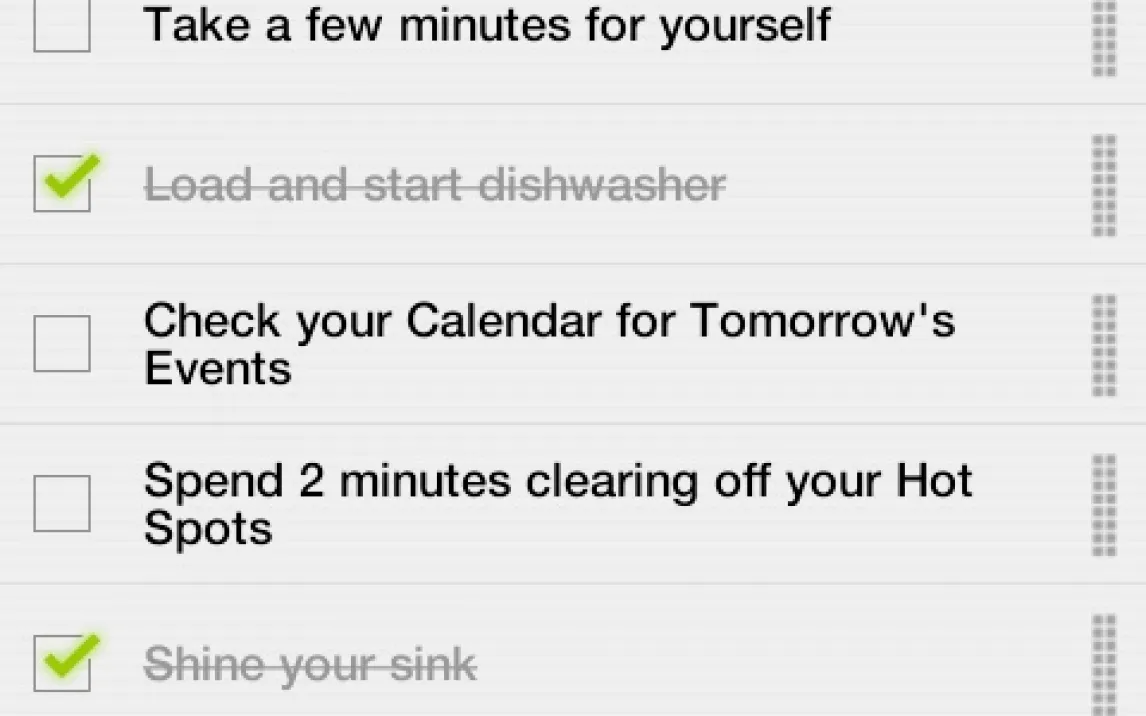Viewport: 1146px width, 716px height.
Task: Uncheck Load and start dishwasher
Action: (x=62, y=184)
